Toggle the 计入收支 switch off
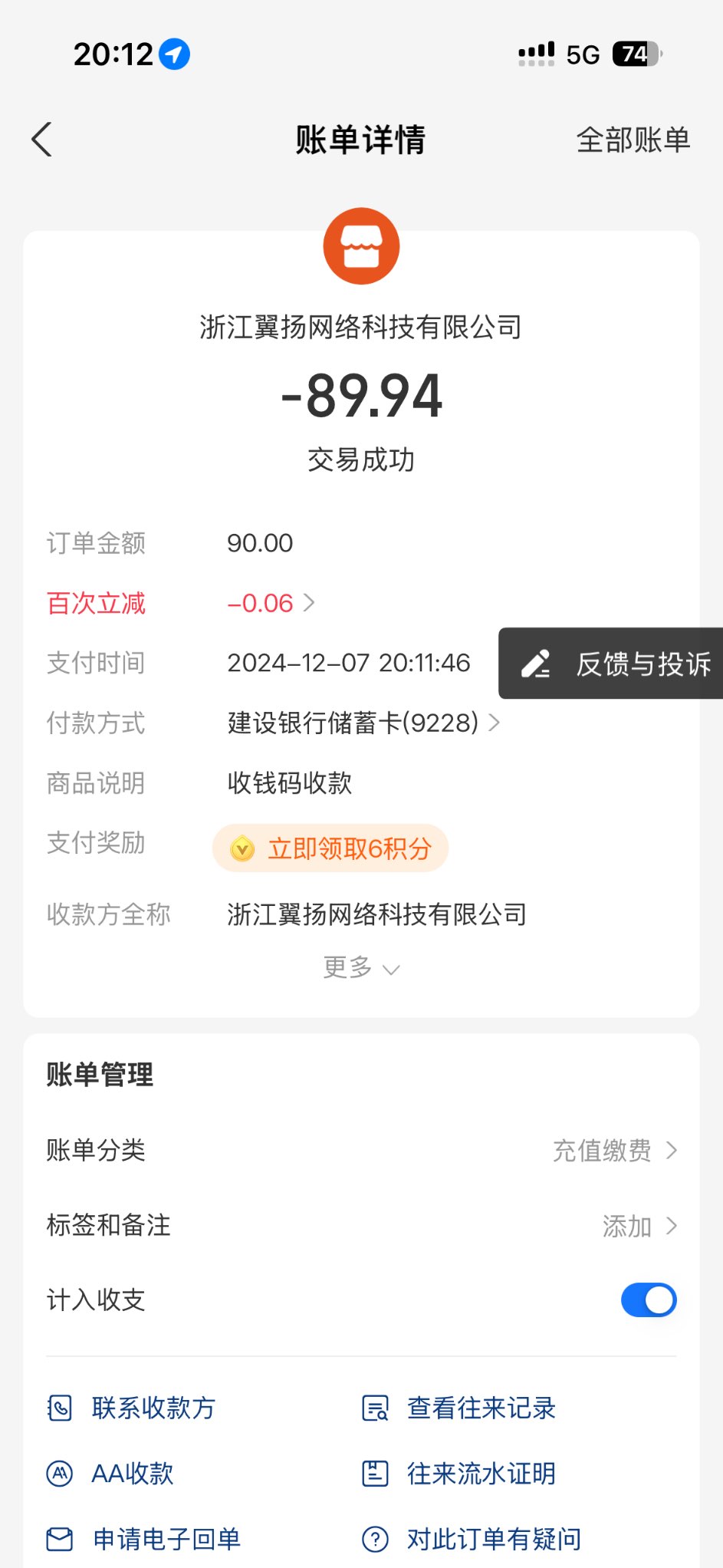 click(648, 1300)
